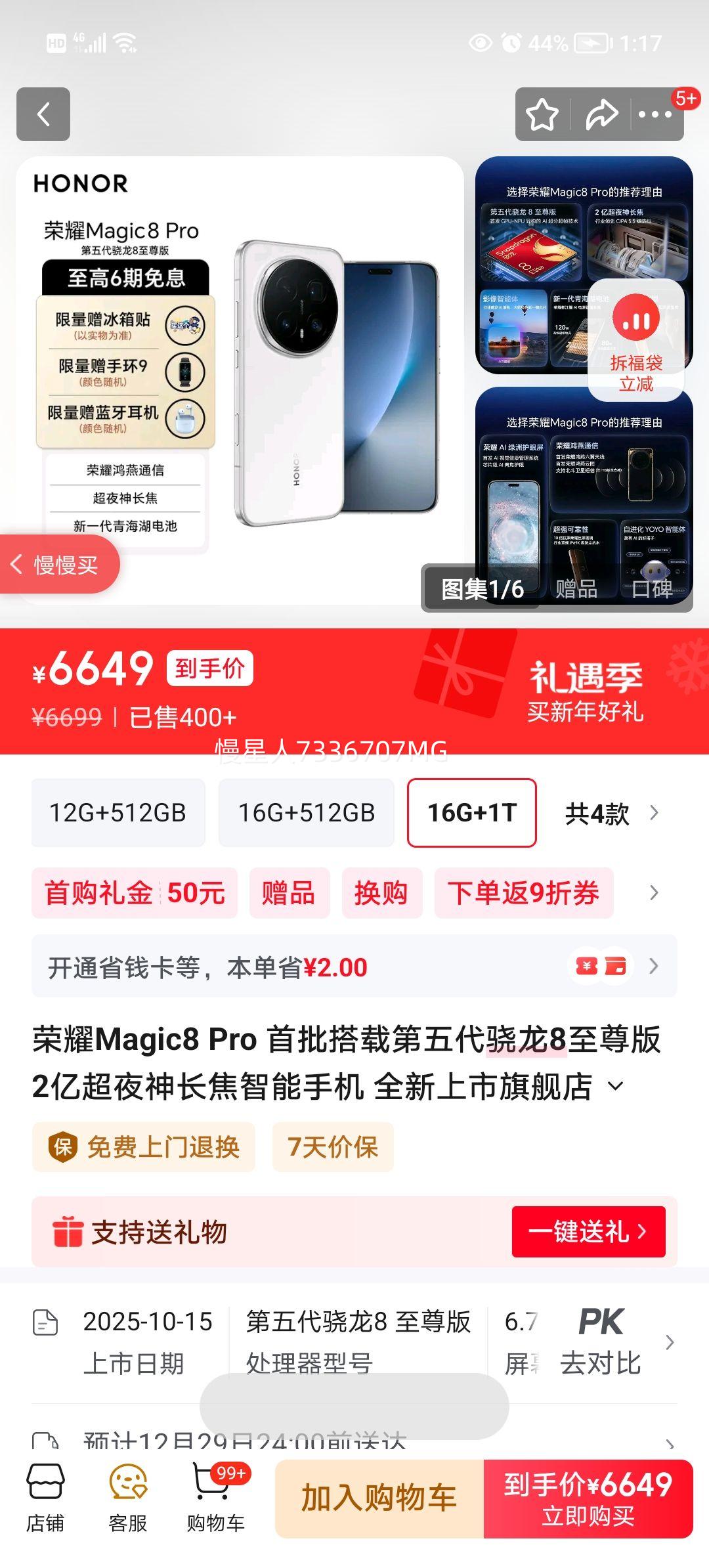Choose the 16G+1T variant
The width and height of the screenshot is (709, 1568).
coord(472,813)
